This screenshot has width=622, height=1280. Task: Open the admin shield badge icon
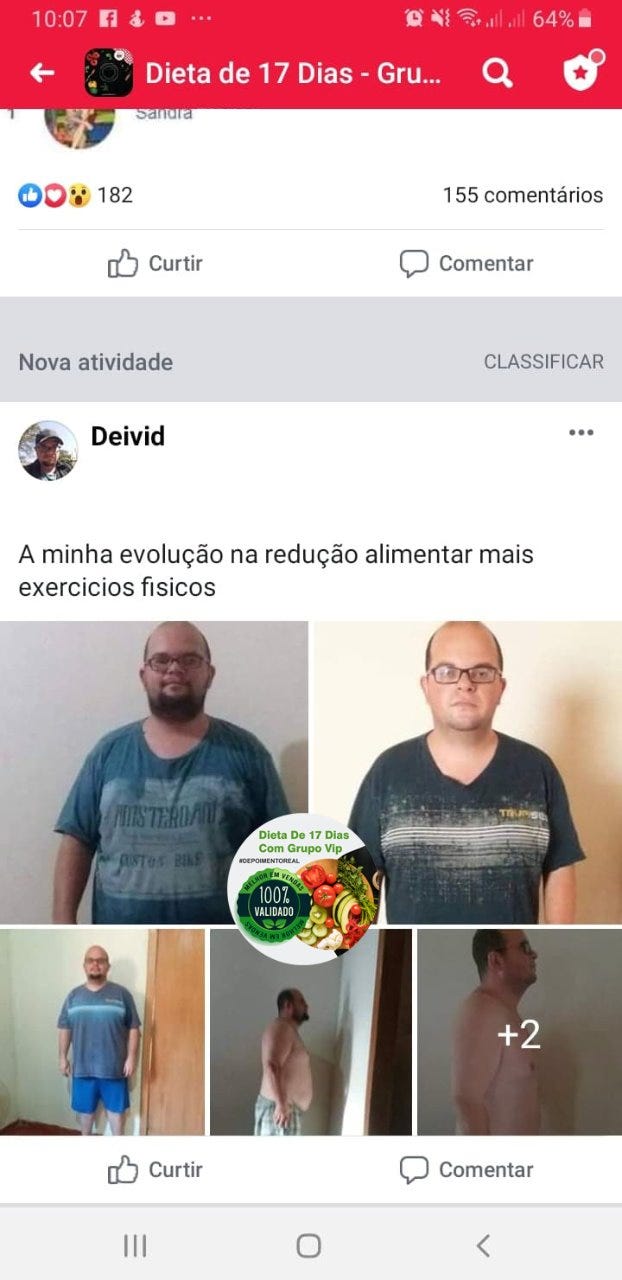coord(580,72)
